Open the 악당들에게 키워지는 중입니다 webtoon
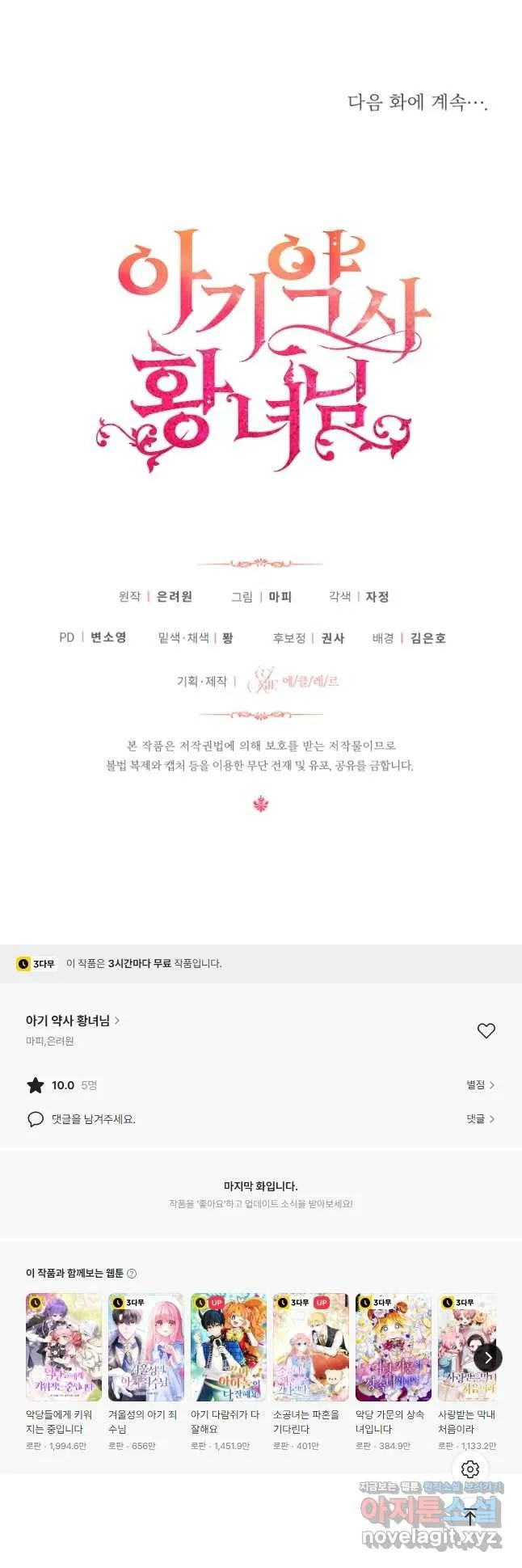The height and width of the screenshot is (1568, 522). (64, 1347)
